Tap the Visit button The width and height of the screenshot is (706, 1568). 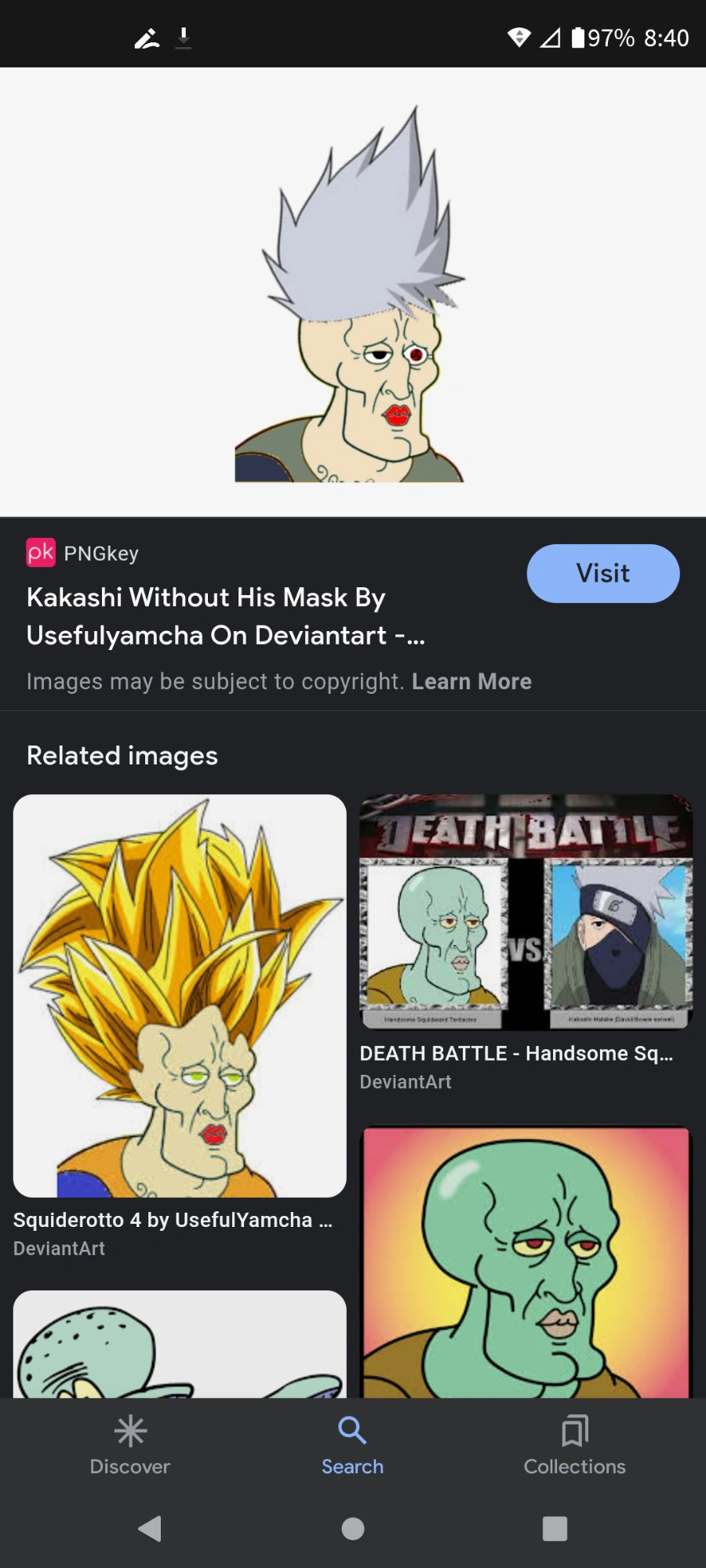coord(602,573)
